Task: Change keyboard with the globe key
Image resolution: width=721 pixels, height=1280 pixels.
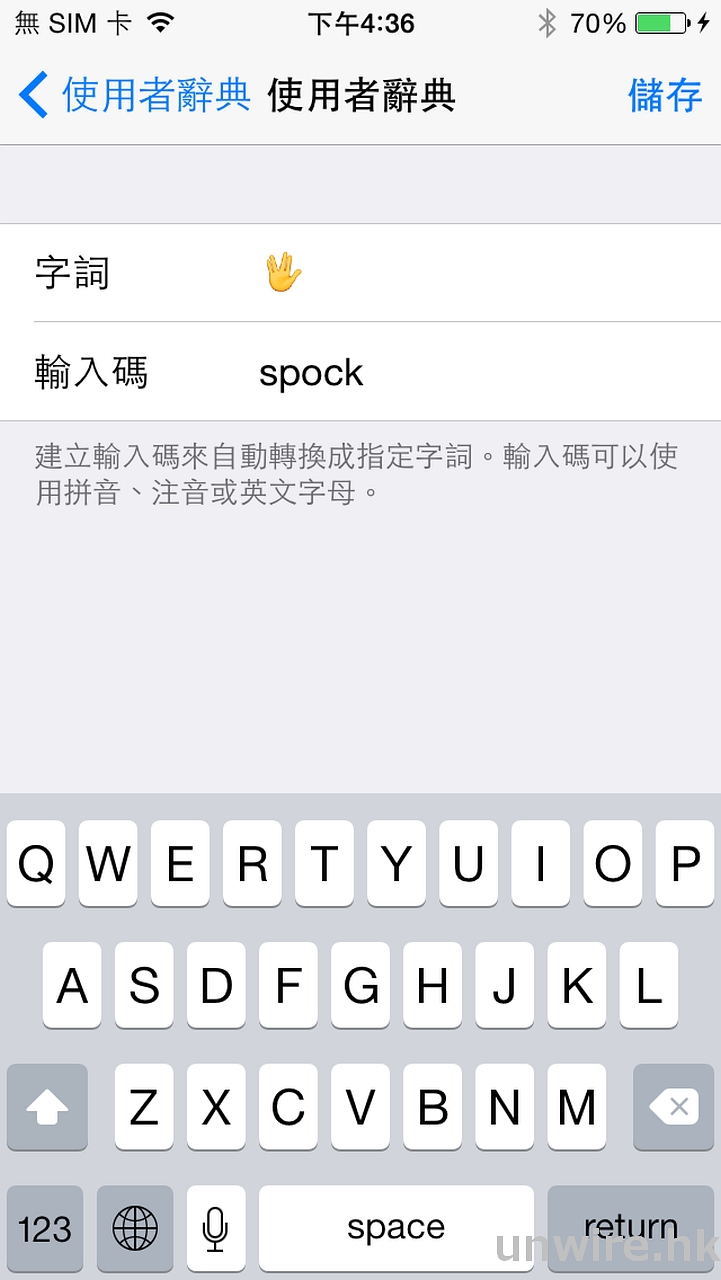Action: pyautogui.click(x=135, y=1228)
